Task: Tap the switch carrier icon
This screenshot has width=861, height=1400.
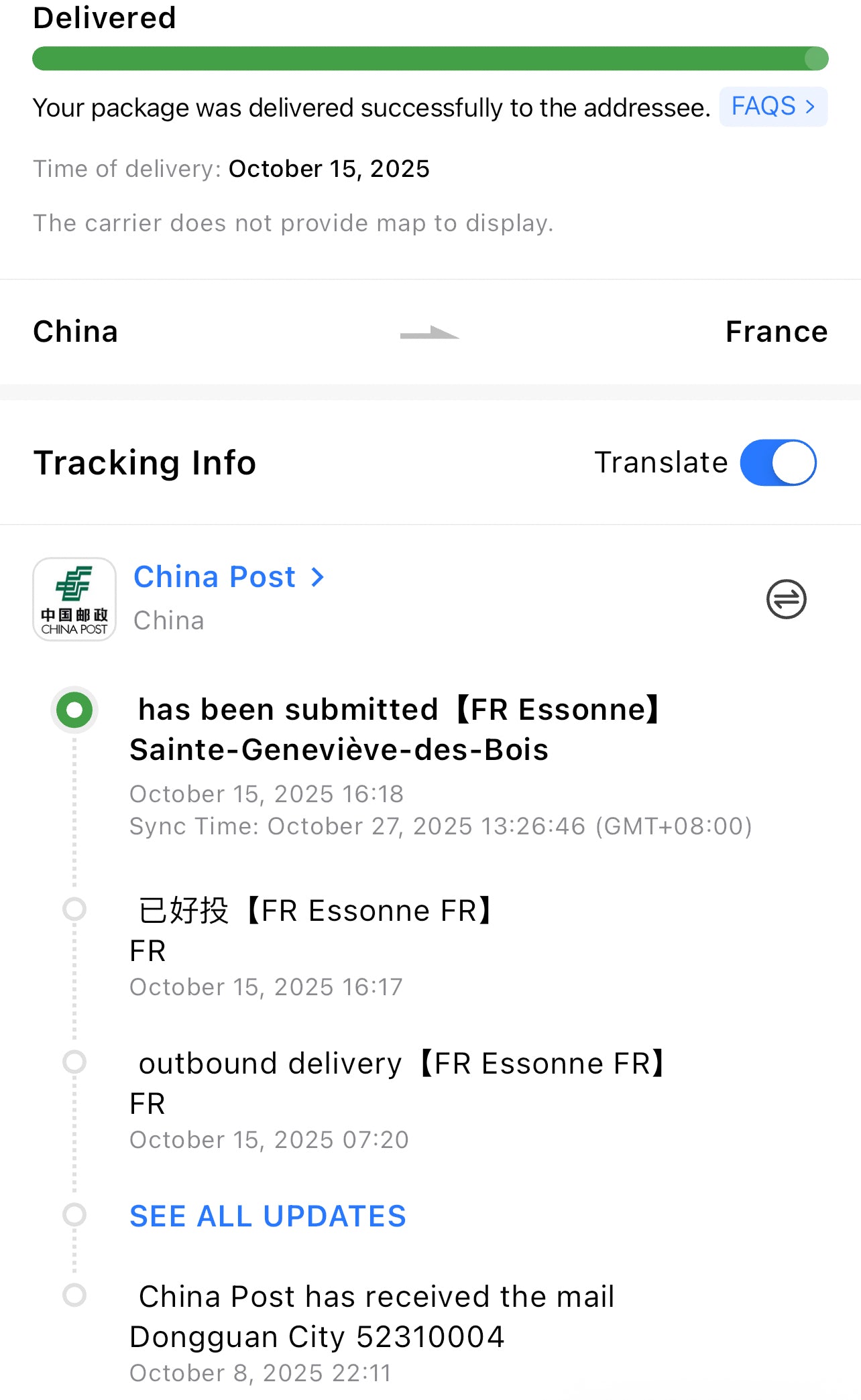Action: pyautogui.click(x=786, y=599)
